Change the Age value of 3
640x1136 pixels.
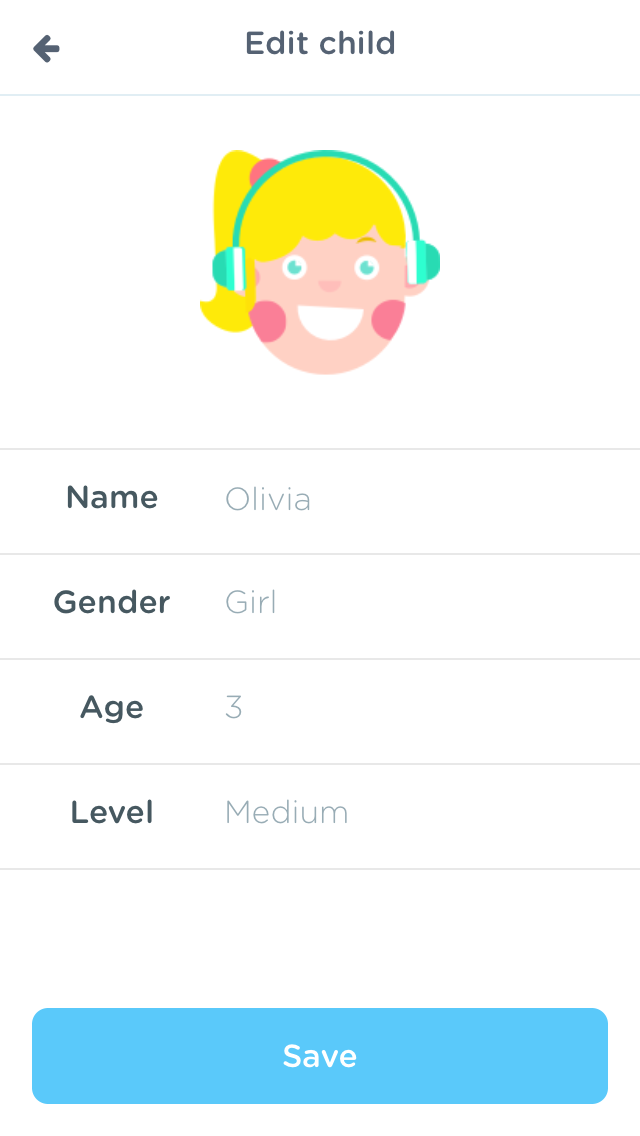(x=320, y=711)
